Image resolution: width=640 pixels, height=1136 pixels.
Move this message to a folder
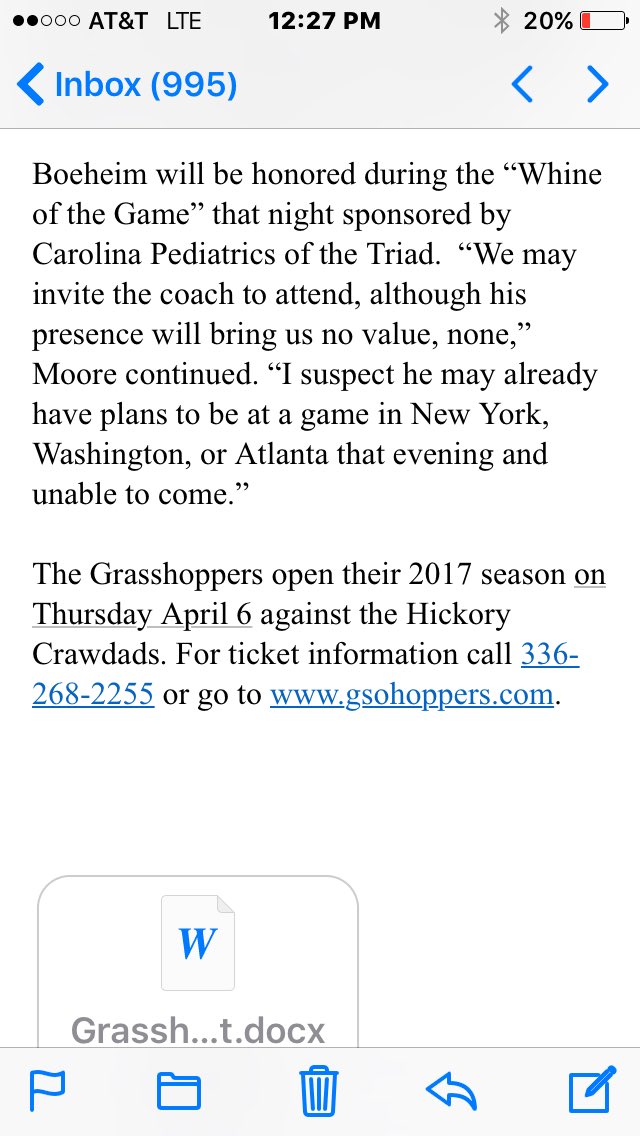coord(179,1091)
